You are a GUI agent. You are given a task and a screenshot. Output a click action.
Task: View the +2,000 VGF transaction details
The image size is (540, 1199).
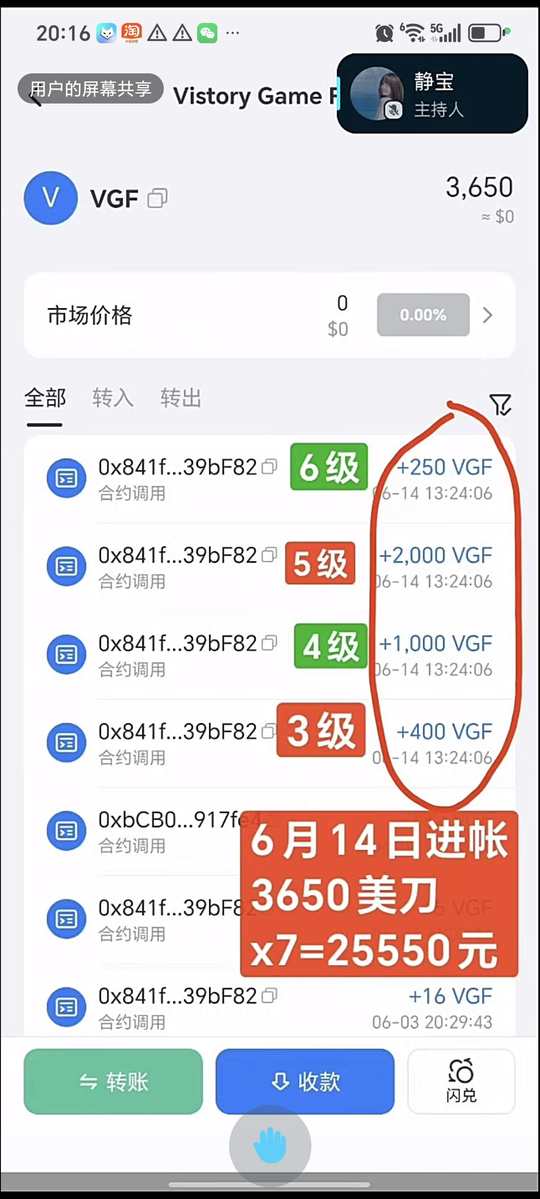pyautogui.click(x=269, y=567)
